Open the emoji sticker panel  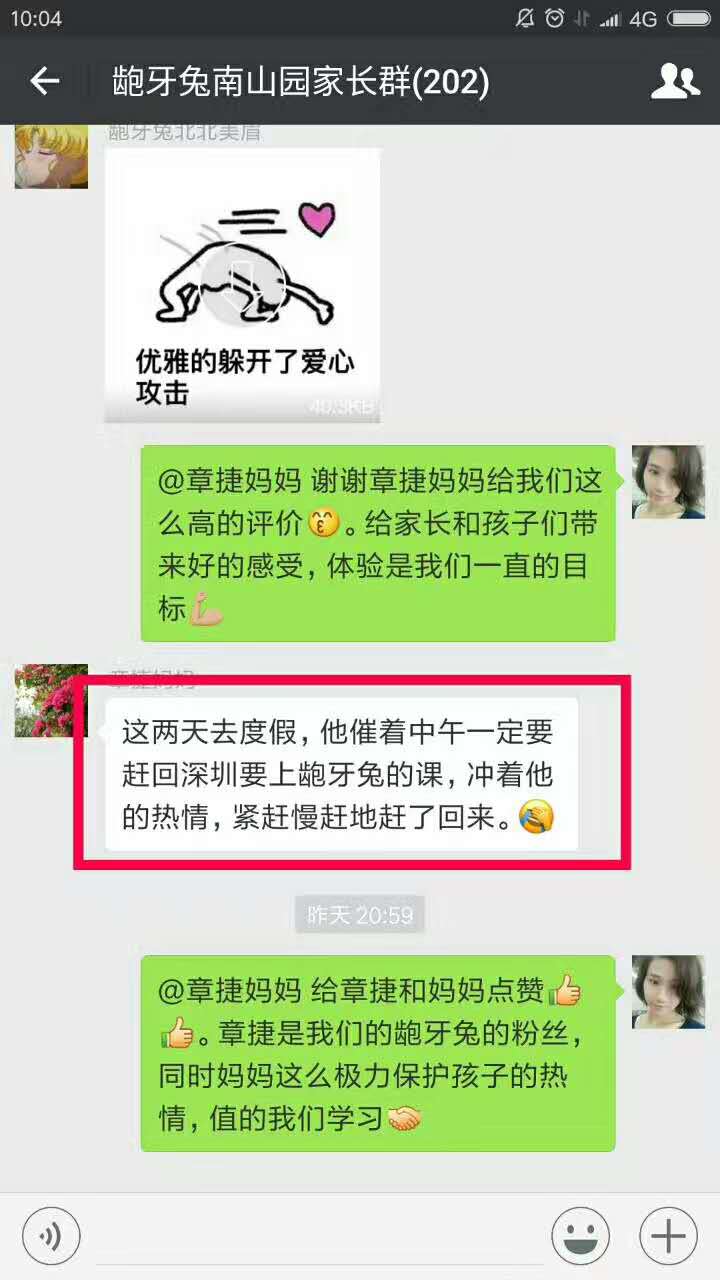[581, 1237]
